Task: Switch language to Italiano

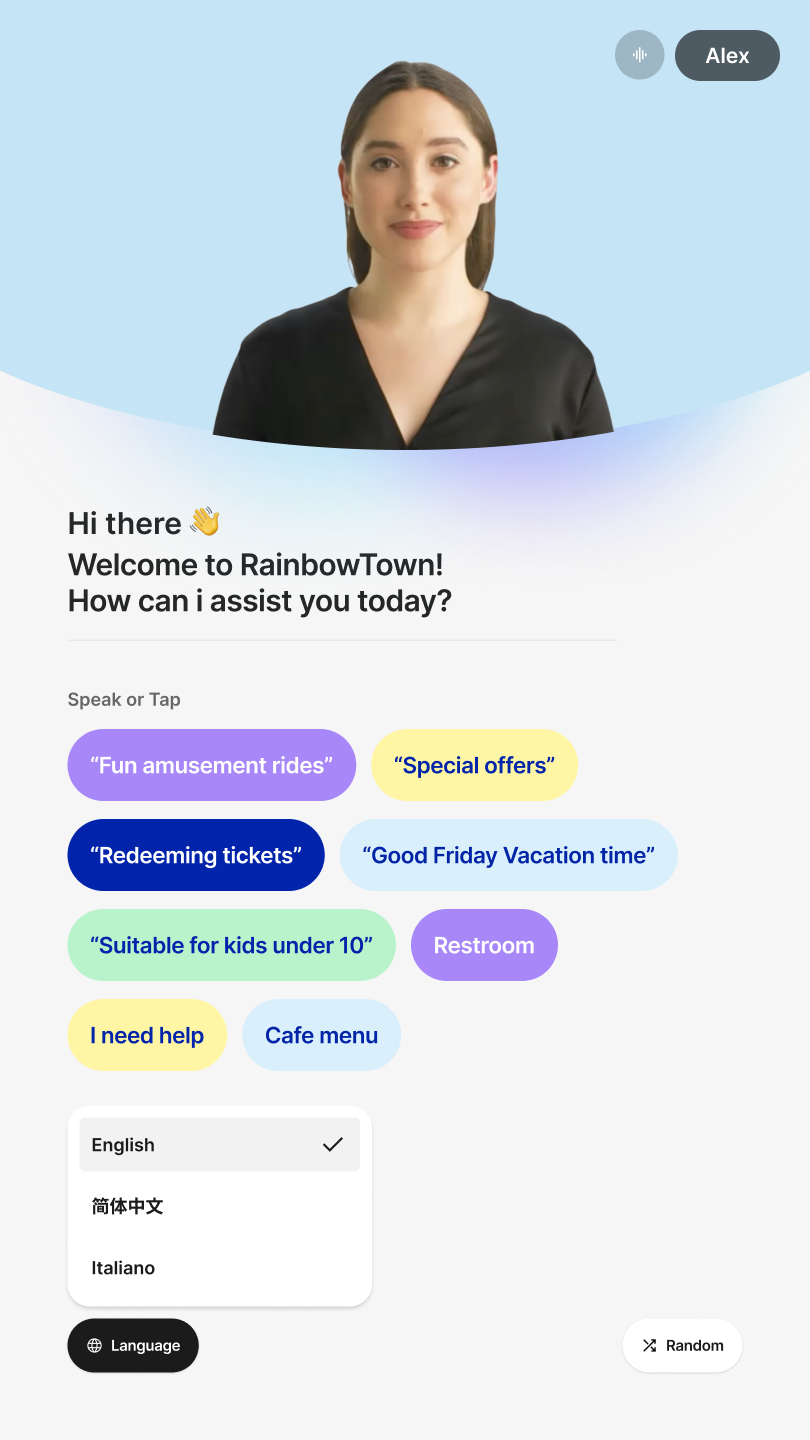Action: (219, 1268)
